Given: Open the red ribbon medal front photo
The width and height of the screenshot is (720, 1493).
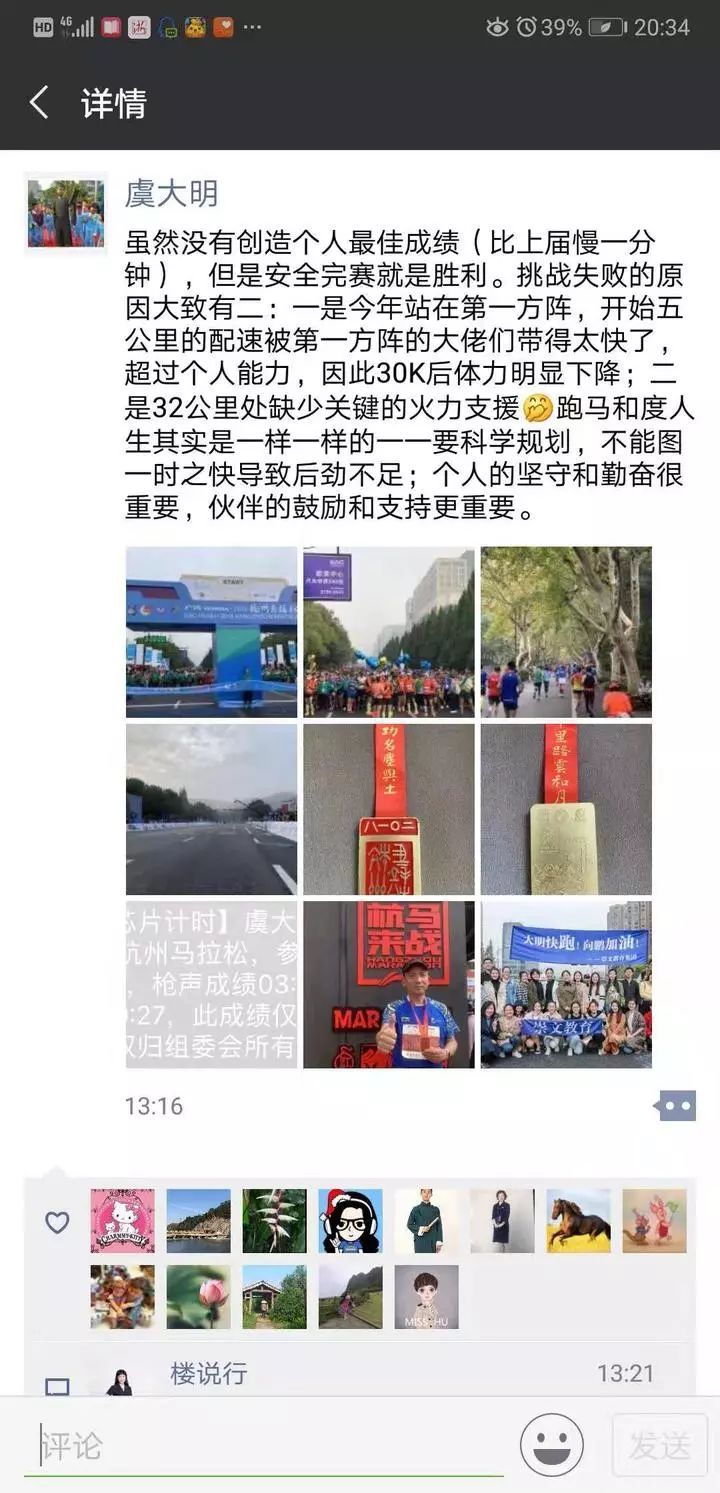Looking at the screenshot, I should click(x=389, y=808).
